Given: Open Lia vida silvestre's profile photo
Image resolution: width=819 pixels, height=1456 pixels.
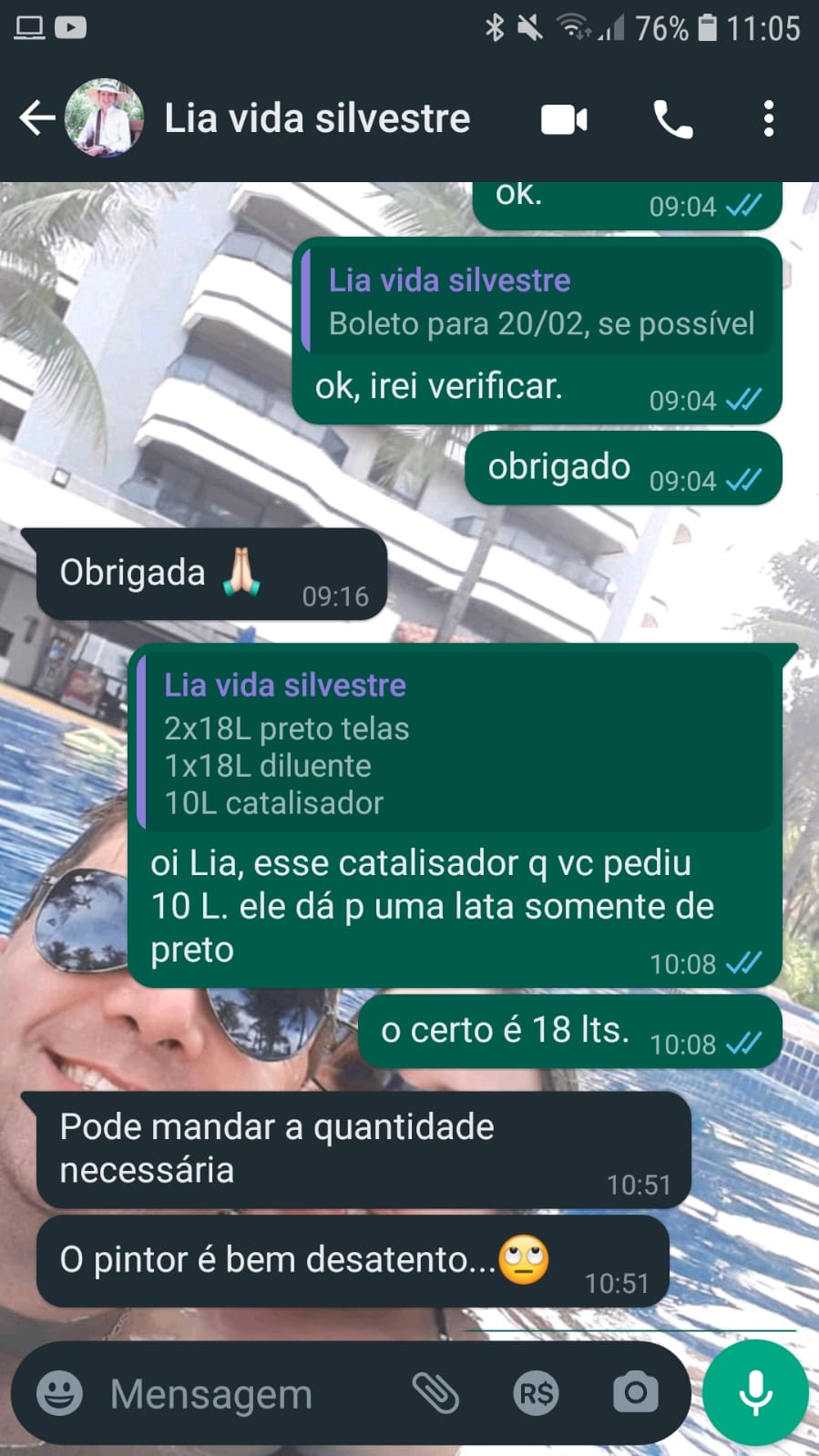Looking at the screenshot, I should [x=104, y=118].
